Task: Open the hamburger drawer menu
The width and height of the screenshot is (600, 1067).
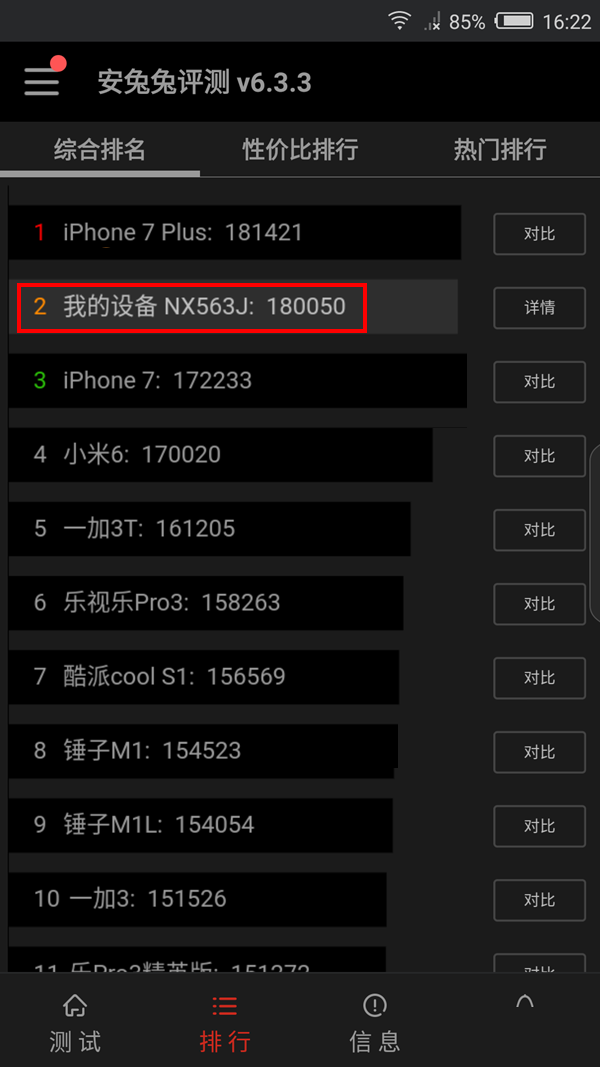Action: click(42, 81)
